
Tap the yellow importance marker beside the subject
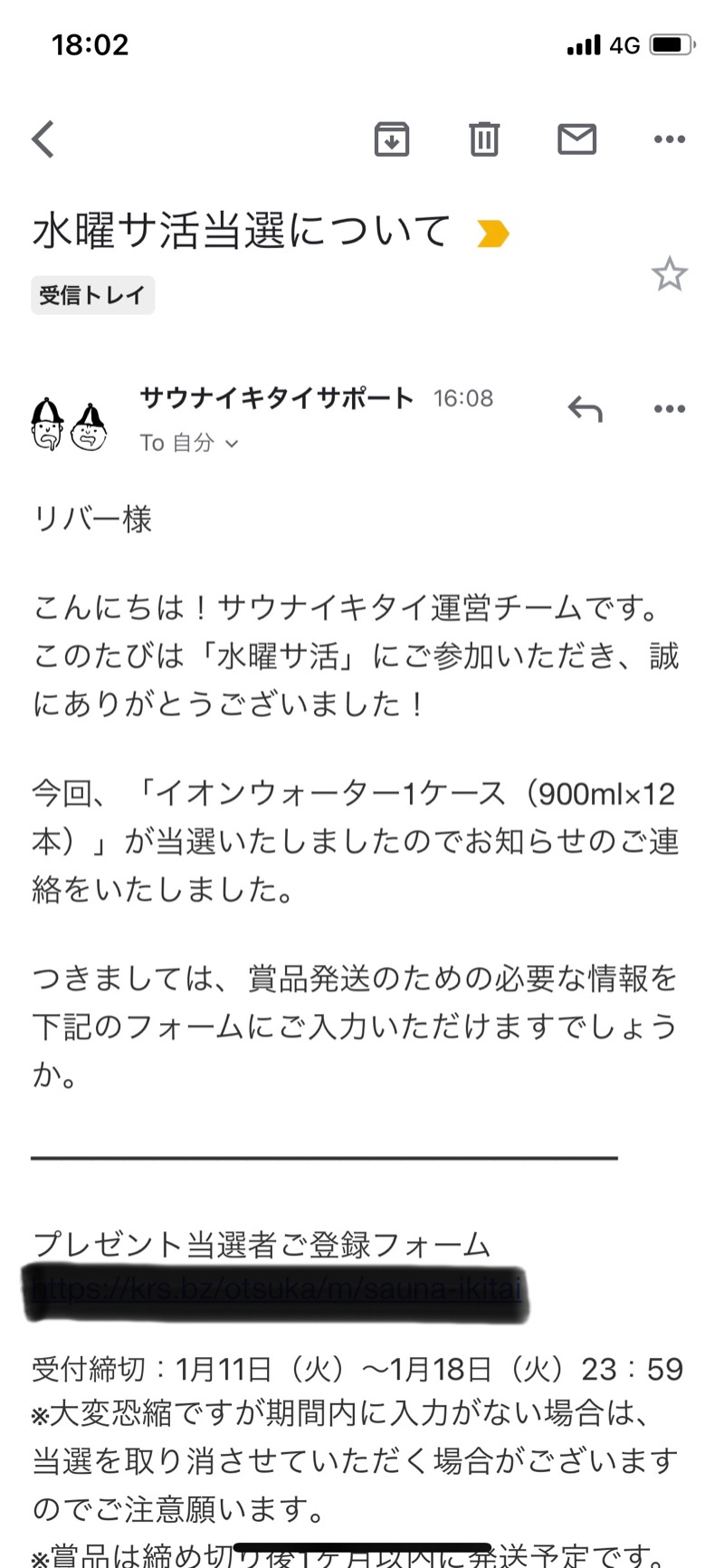[x=491, y=233]
